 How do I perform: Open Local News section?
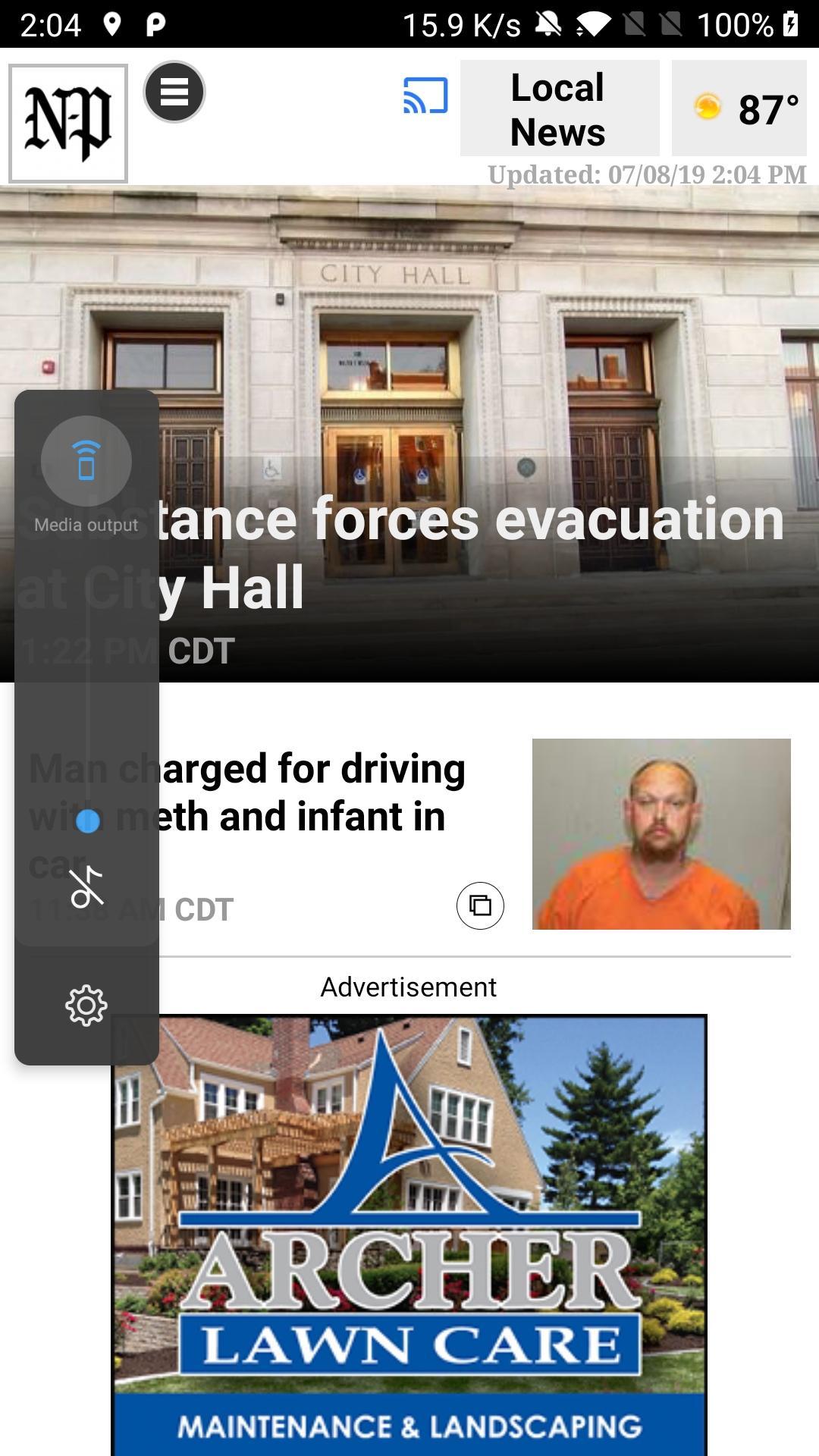[x=559, y=109]
